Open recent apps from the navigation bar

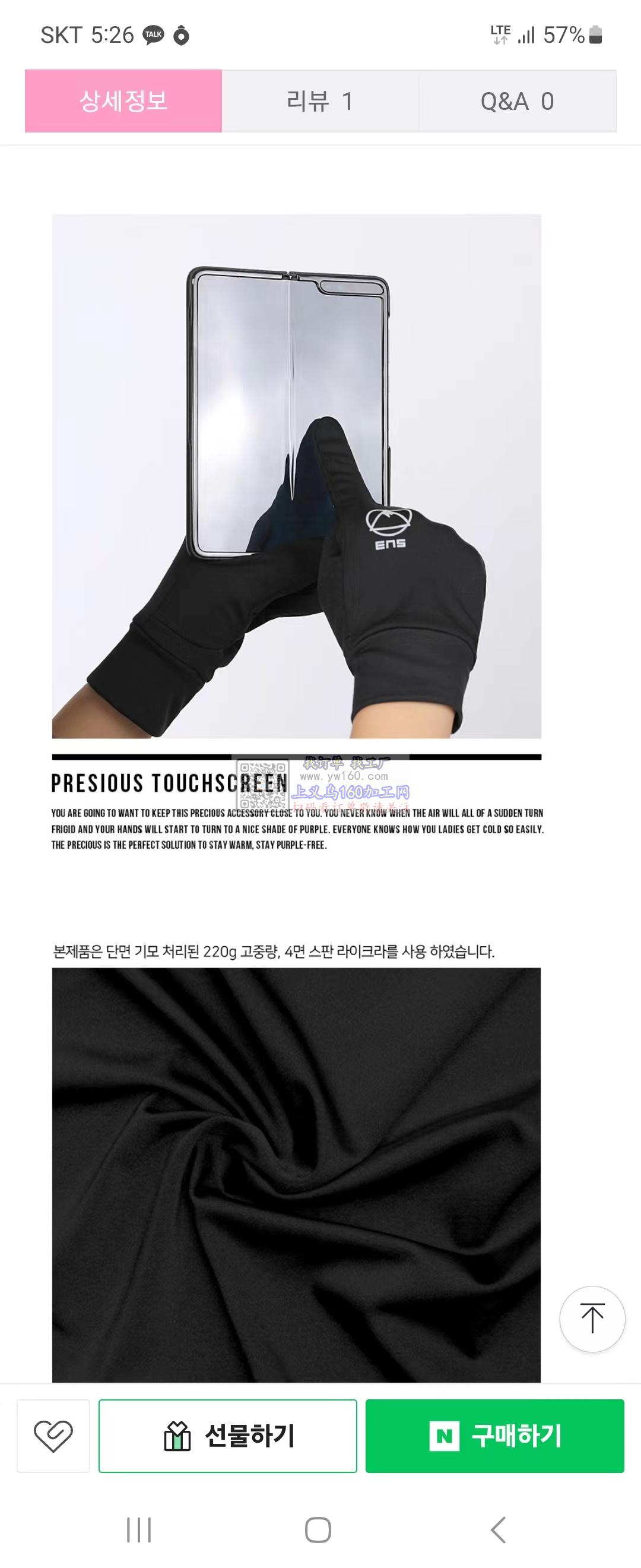click(x=139, y=1529)
